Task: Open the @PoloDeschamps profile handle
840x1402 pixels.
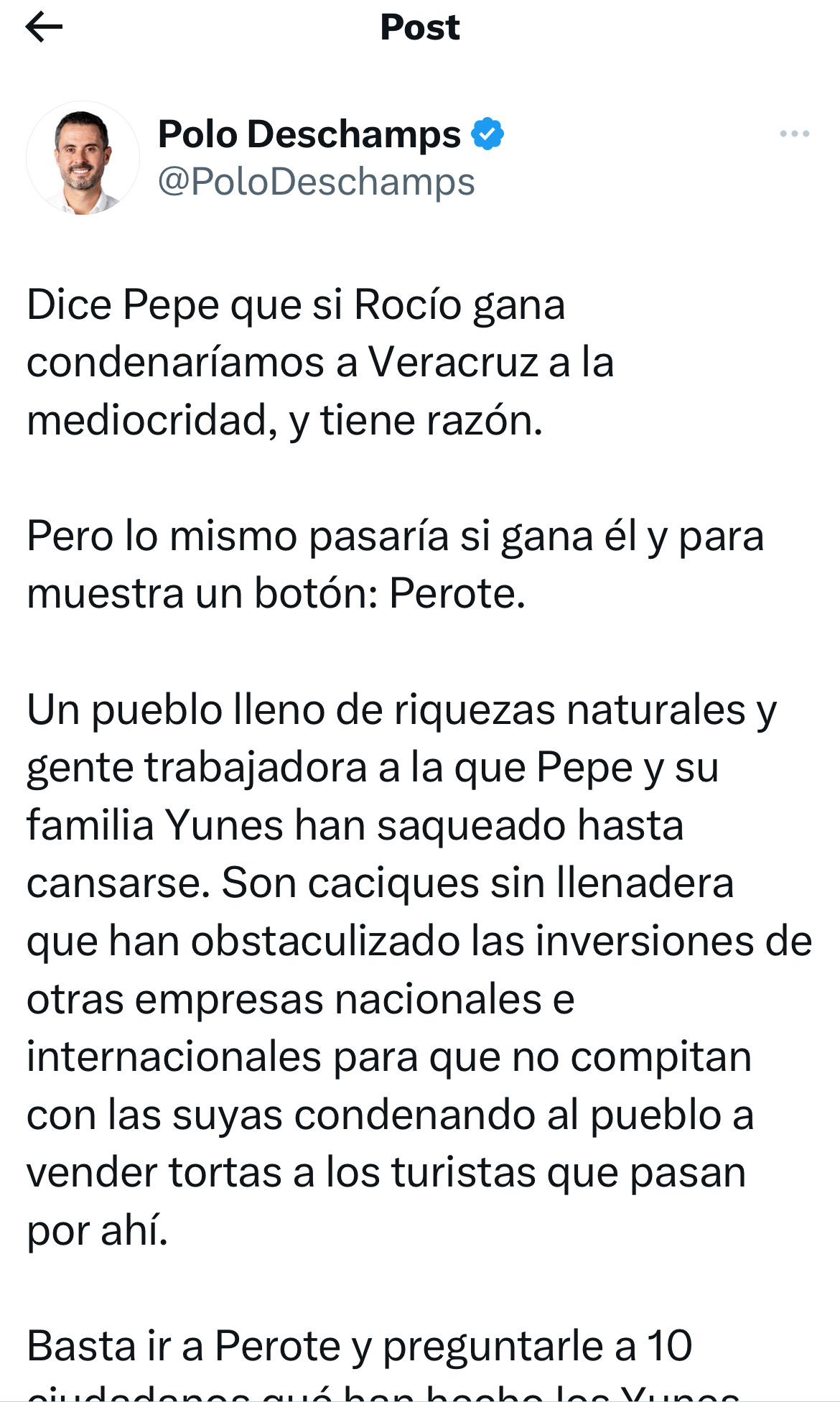Action: click(316, 182)
